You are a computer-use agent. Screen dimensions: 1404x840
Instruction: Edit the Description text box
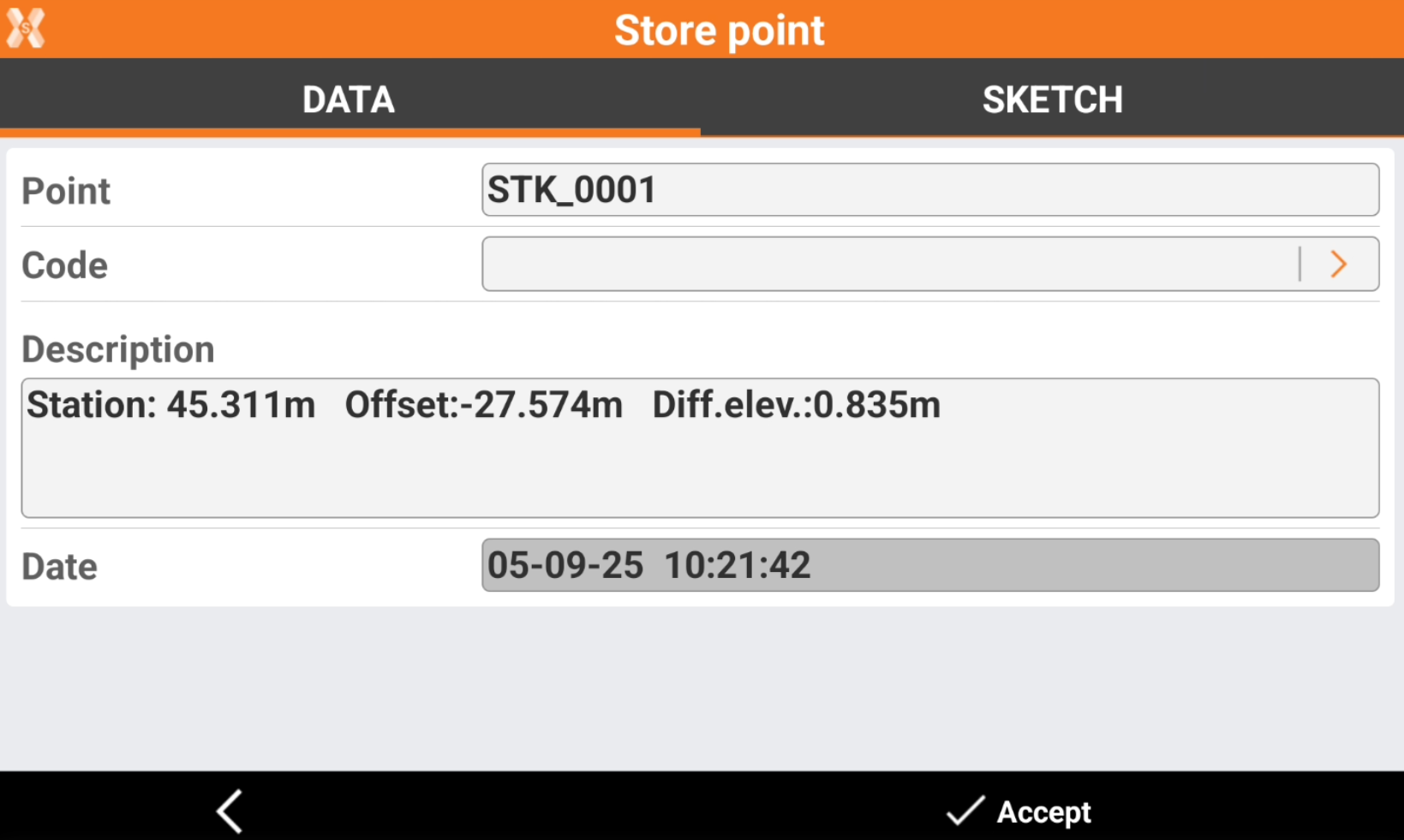click(700, 448)
